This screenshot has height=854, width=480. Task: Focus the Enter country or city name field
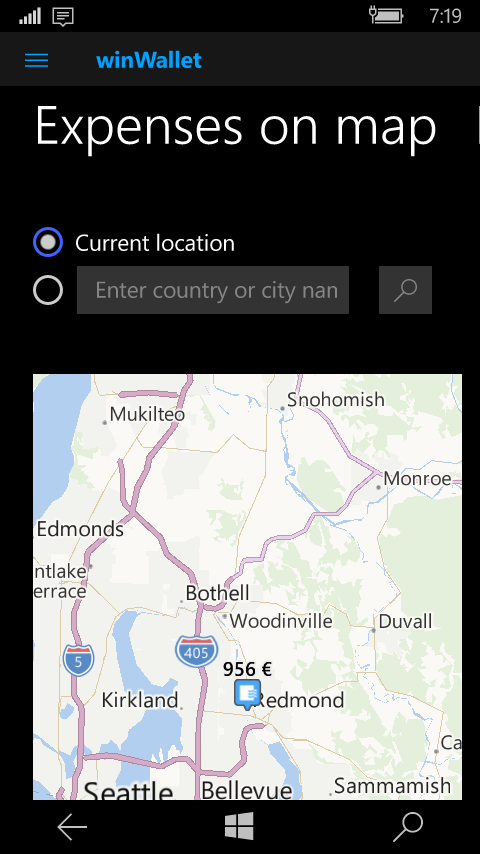[213, 290]
